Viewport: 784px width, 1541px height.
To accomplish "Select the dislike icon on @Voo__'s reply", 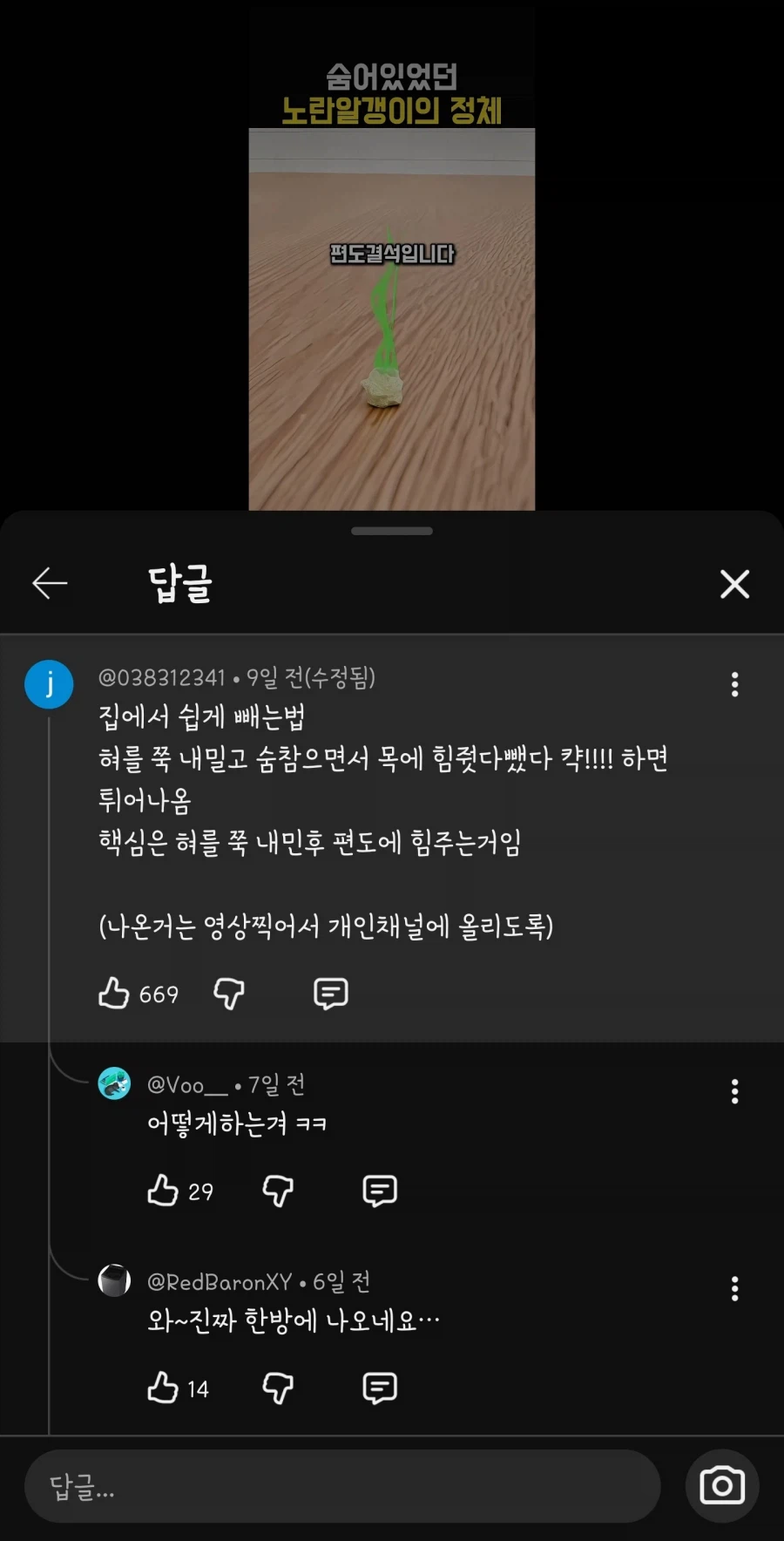I will point(277,1191).
